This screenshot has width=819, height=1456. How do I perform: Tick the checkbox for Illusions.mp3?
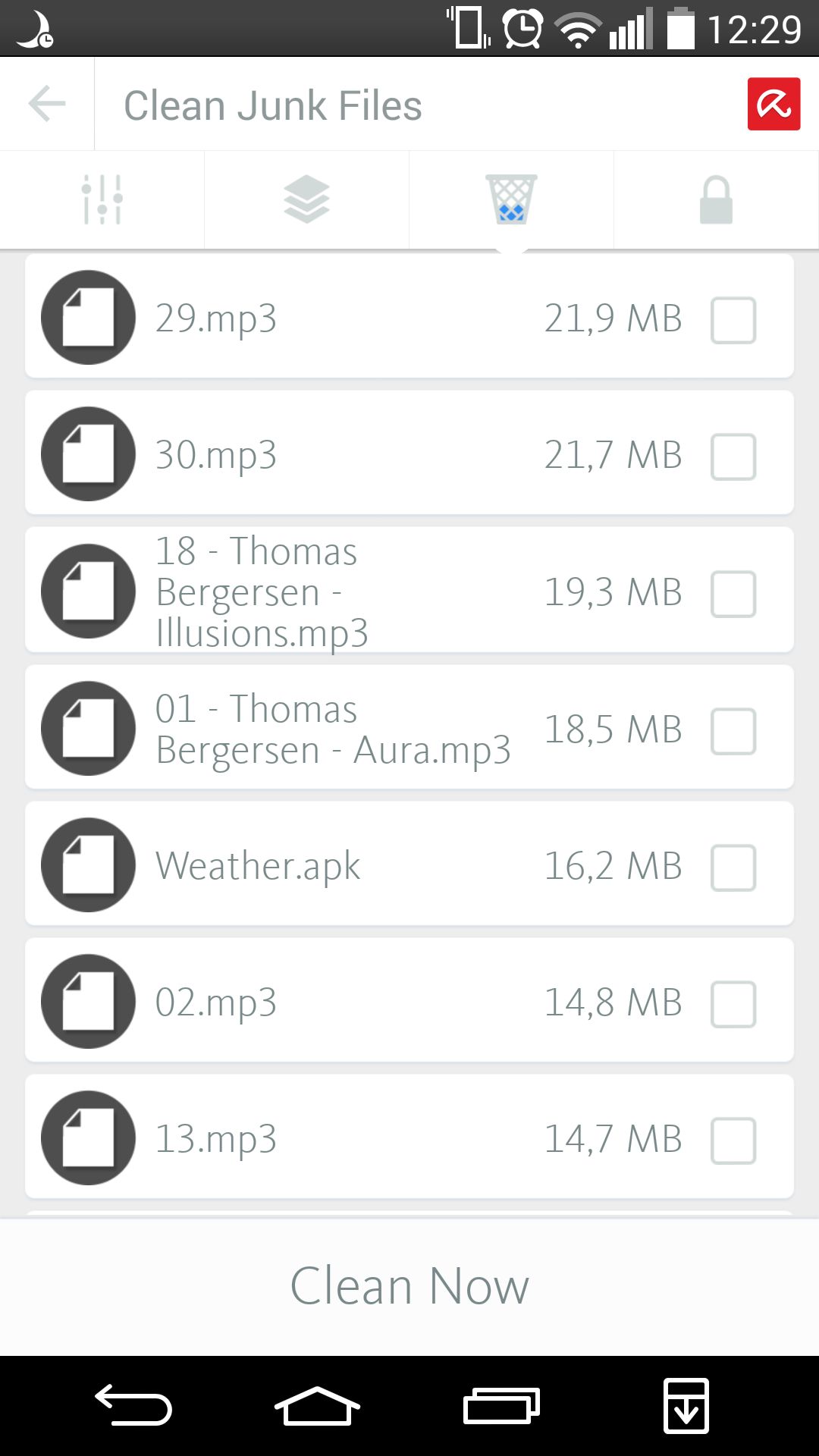[733, 594]
